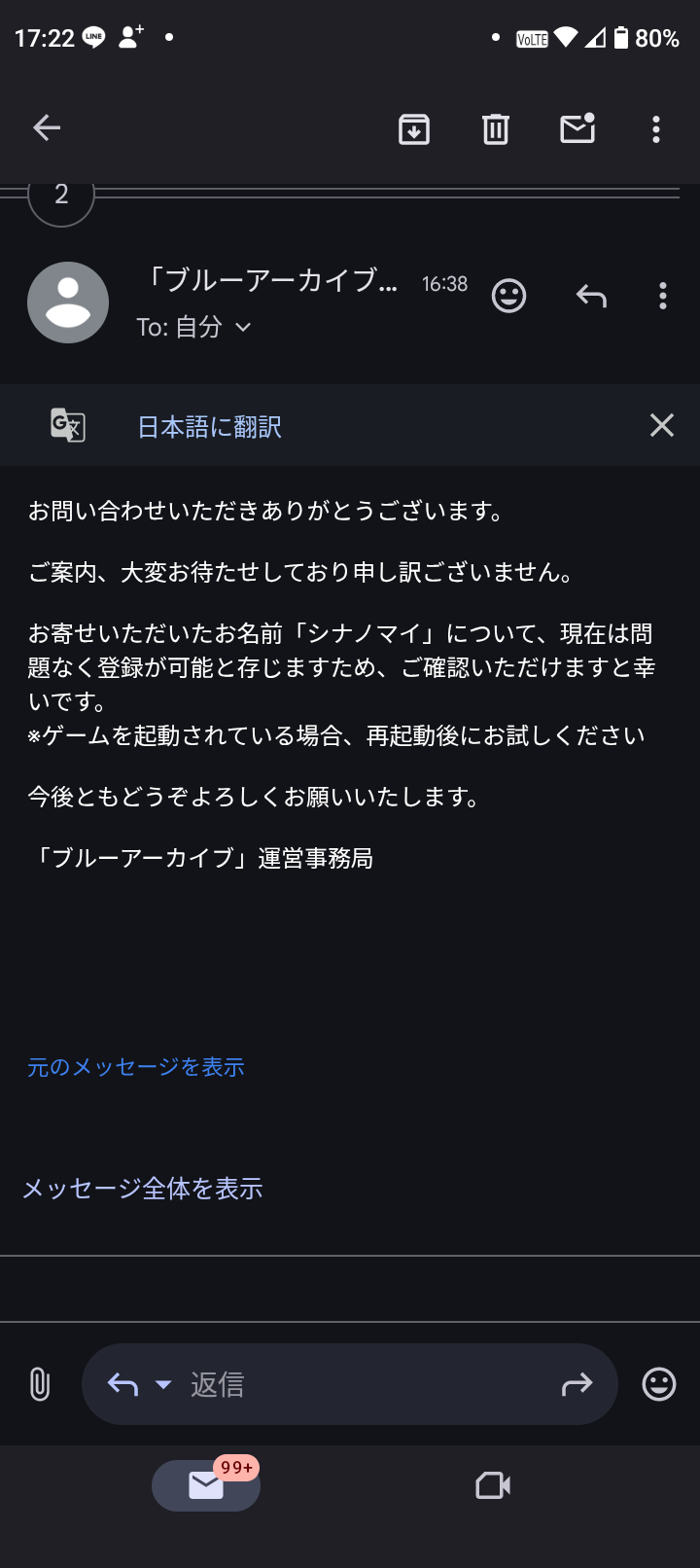Expand recipient details next to To: 自分
This screenshot has width=700, height=1568.
click(x=243, y=328)
